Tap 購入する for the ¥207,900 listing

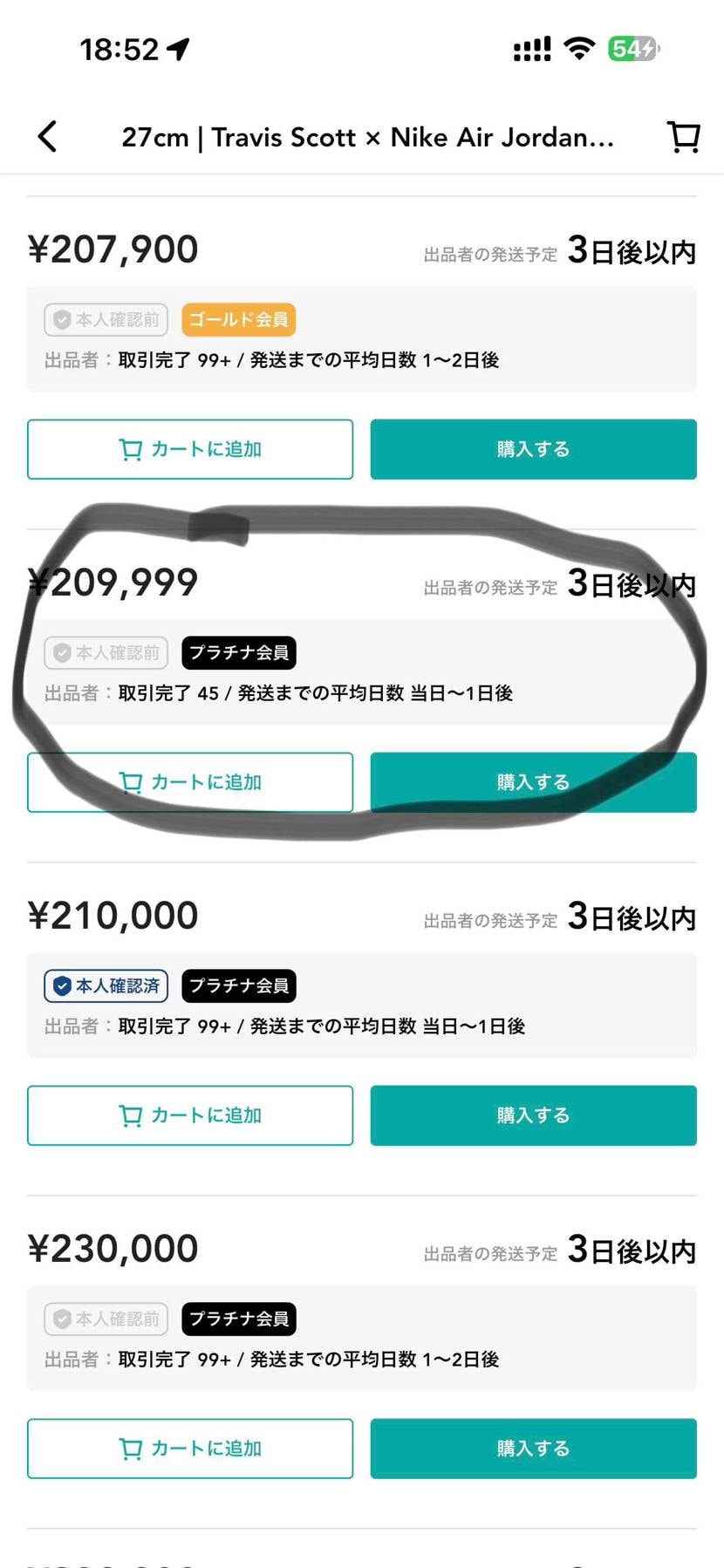532,450
